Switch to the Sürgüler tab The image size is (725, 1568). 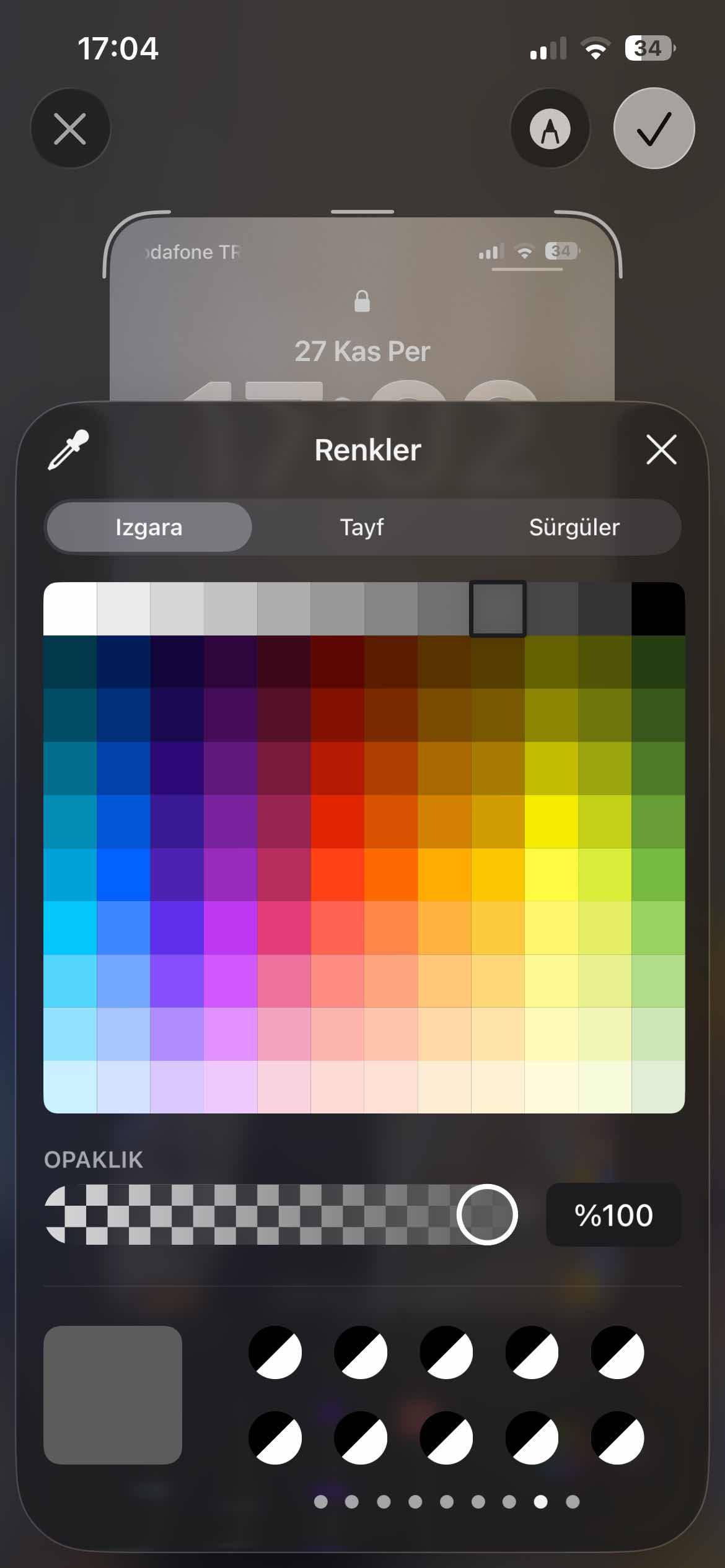574,527
